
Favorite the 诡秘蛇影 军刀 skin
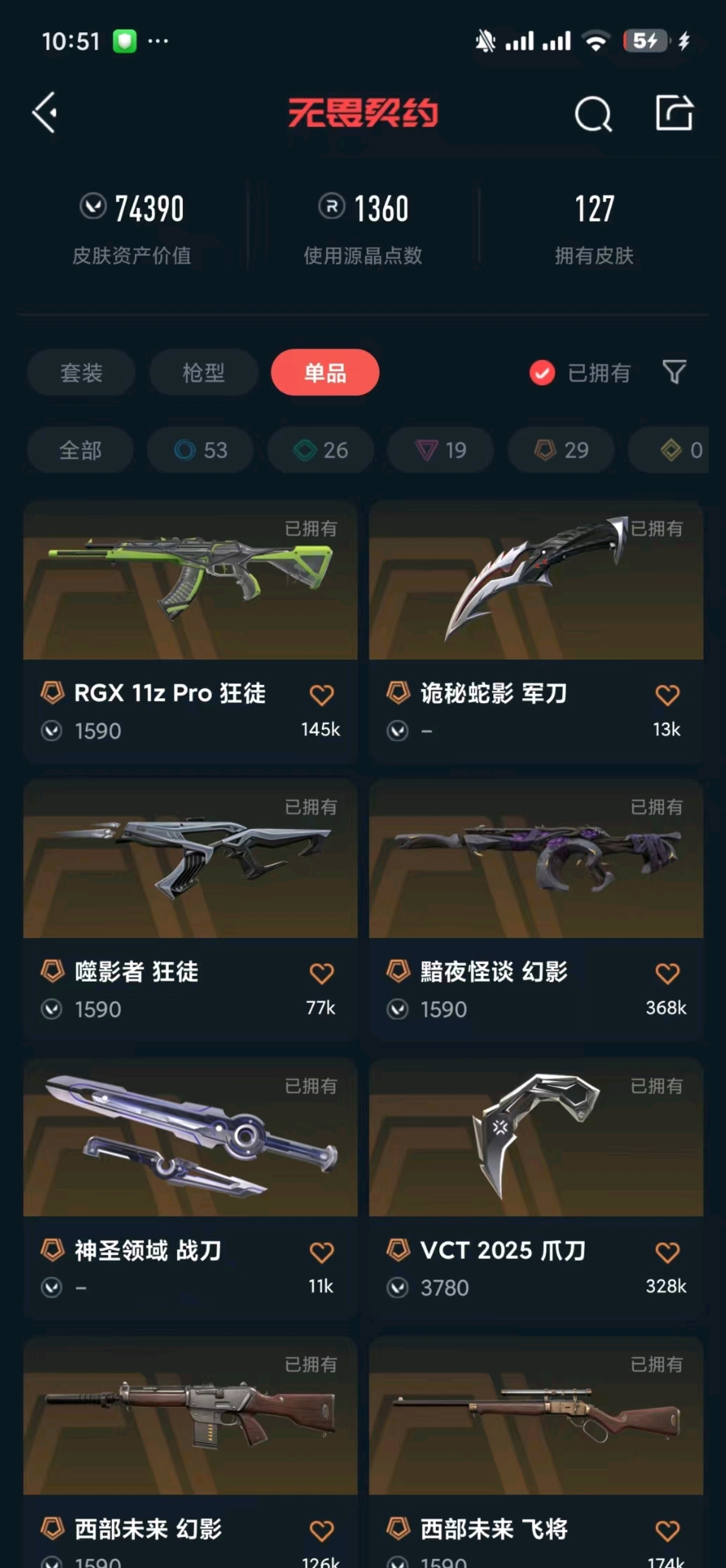[x=667, y=695]
